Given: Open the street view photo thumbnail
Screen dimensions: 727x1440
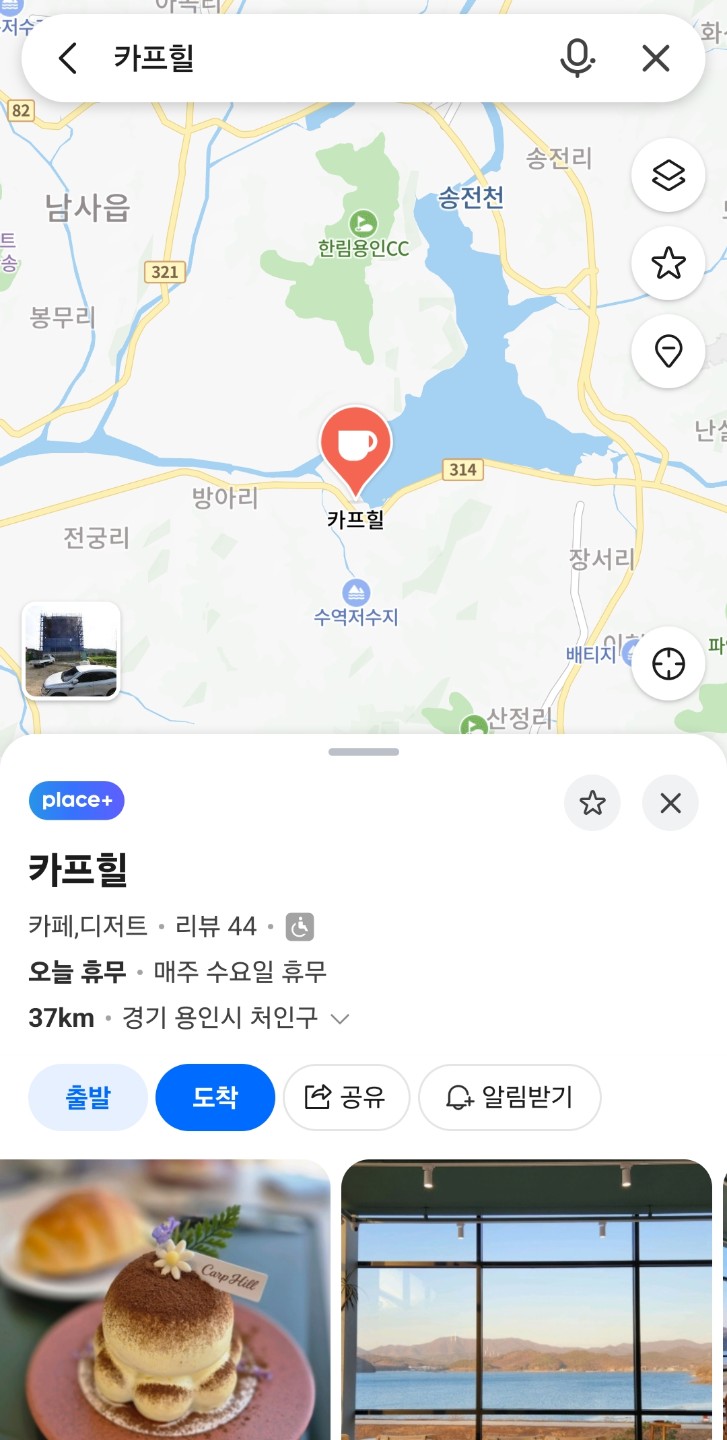Looking at the screenshot, I should click(x=71, y=650).
